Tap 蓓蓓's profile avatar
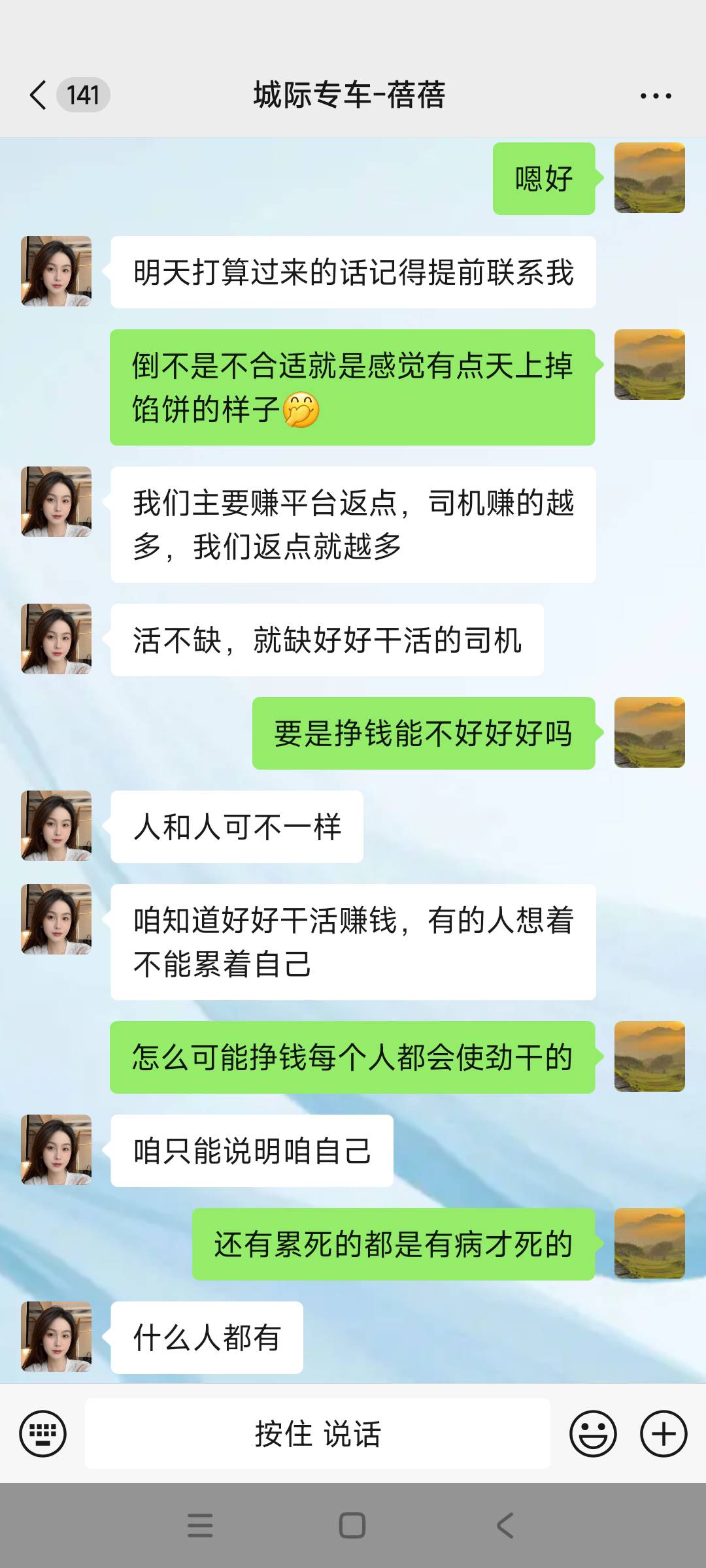706x1568 pixels. (x=56, y=270)
